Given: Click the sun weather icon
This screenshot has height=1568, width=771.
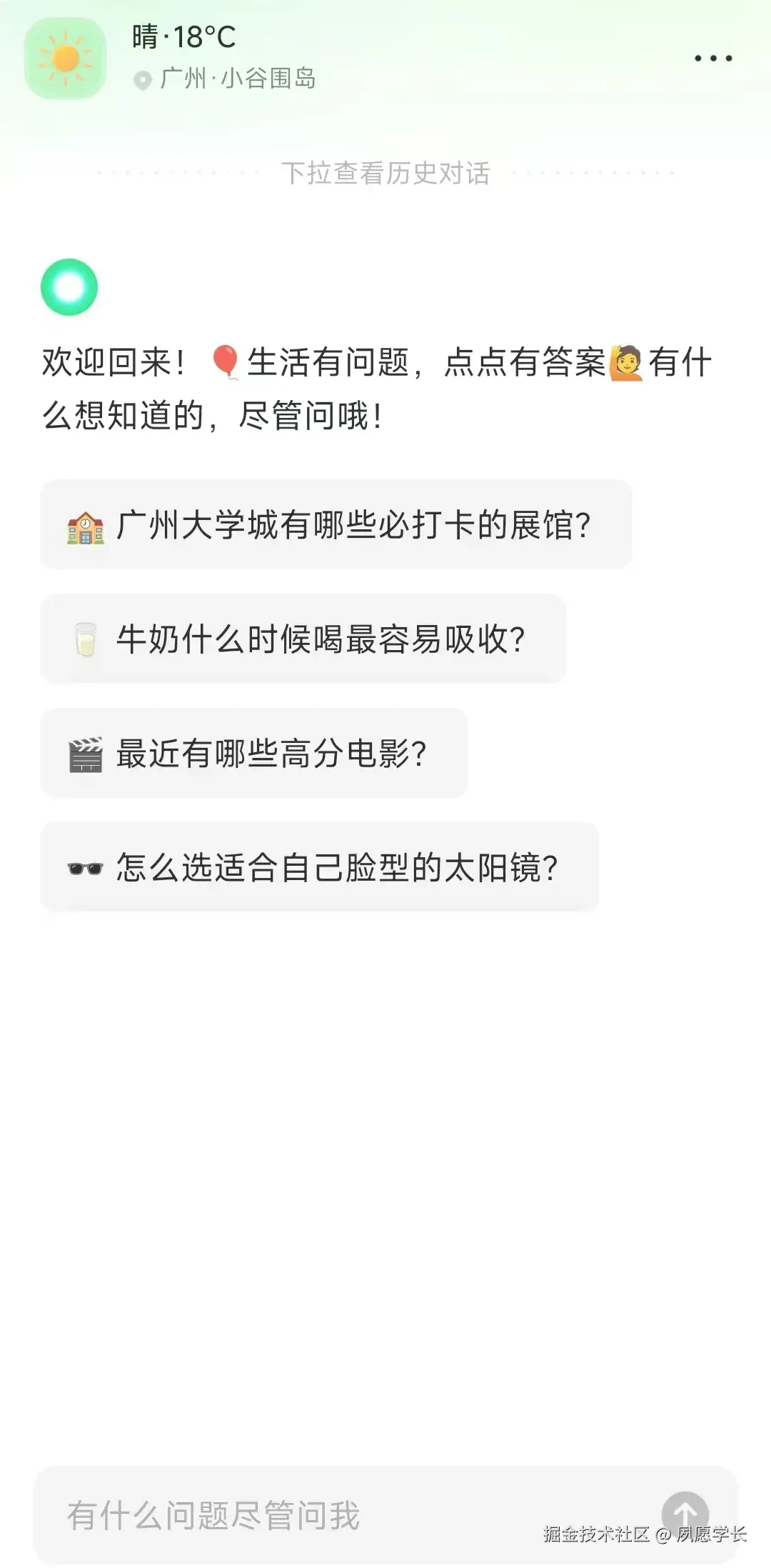Looking at the screenshot, I should point(65,59).
